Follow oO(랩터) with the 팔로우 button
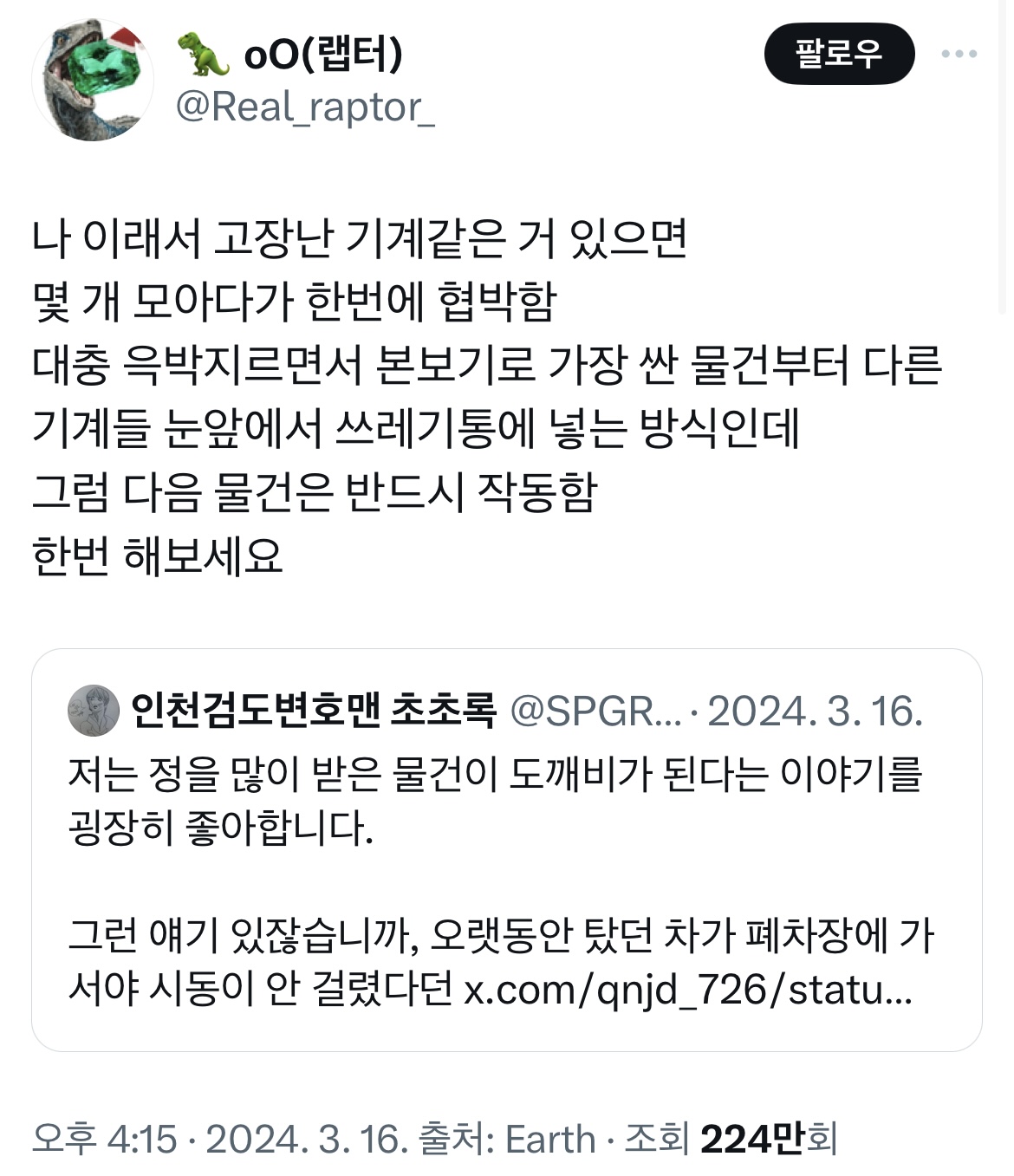The image size is (1014, 1176). point(838,54)
